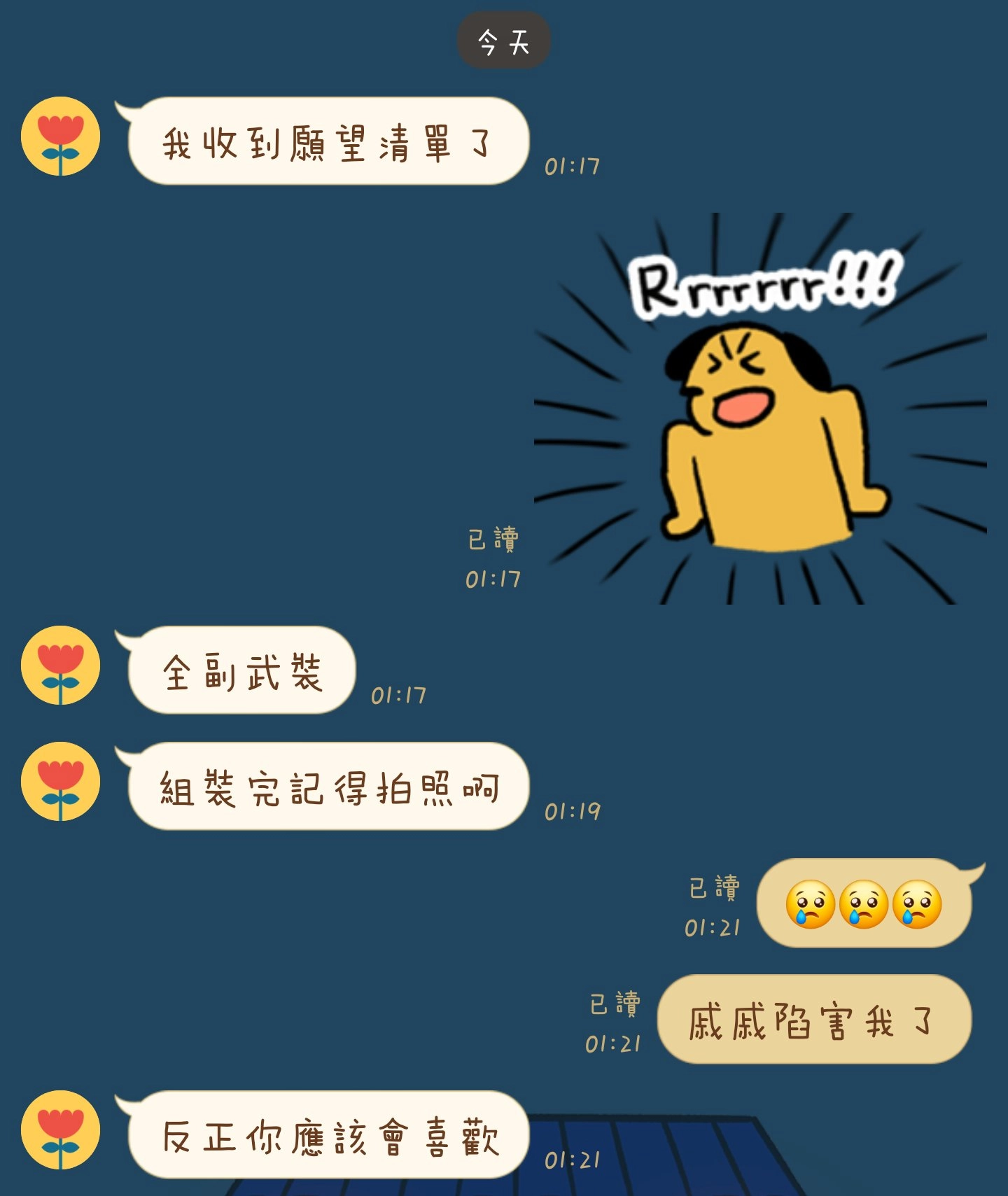The image size is (1008, 1196).
Task: Open sender's avatar beside 我收到願望清單了 message
Action: [60, 136]
